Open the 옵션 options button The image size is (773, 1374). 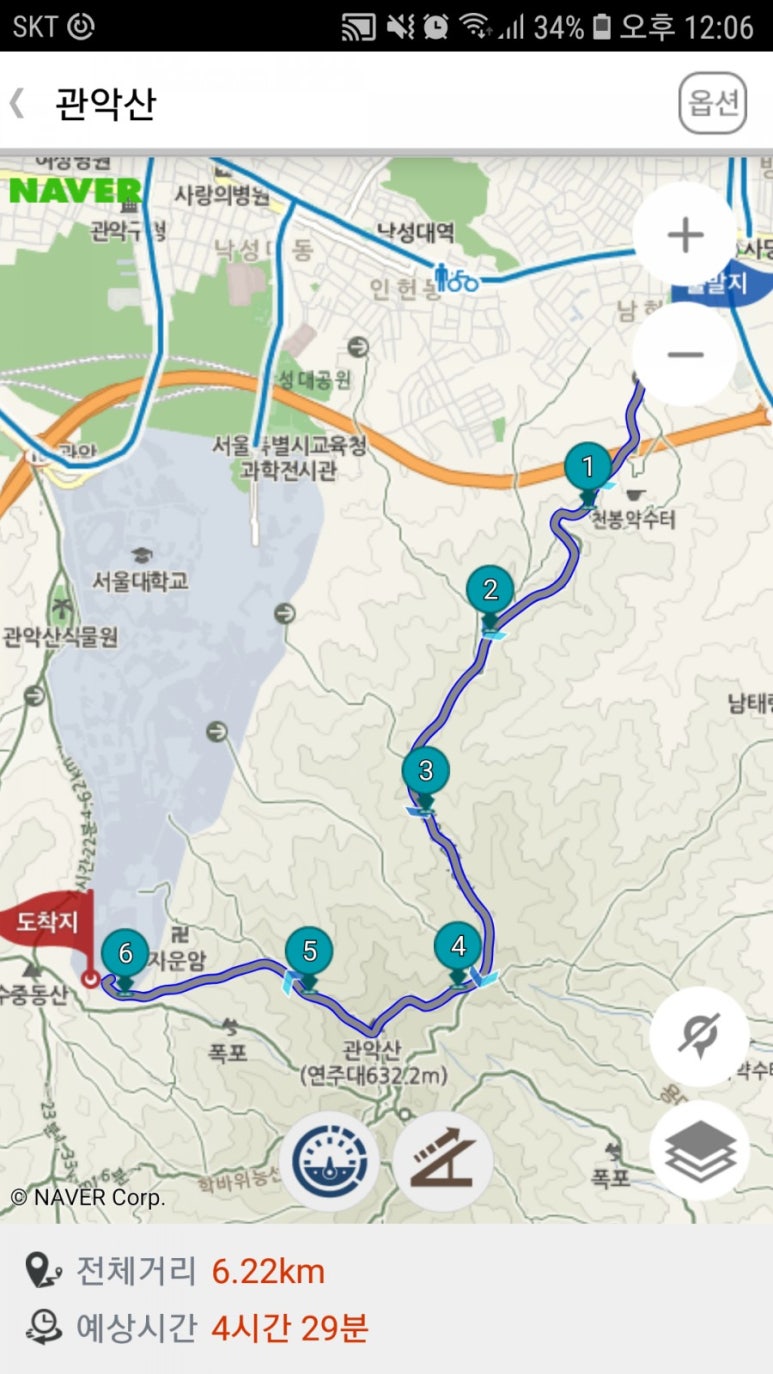[713, 103]
